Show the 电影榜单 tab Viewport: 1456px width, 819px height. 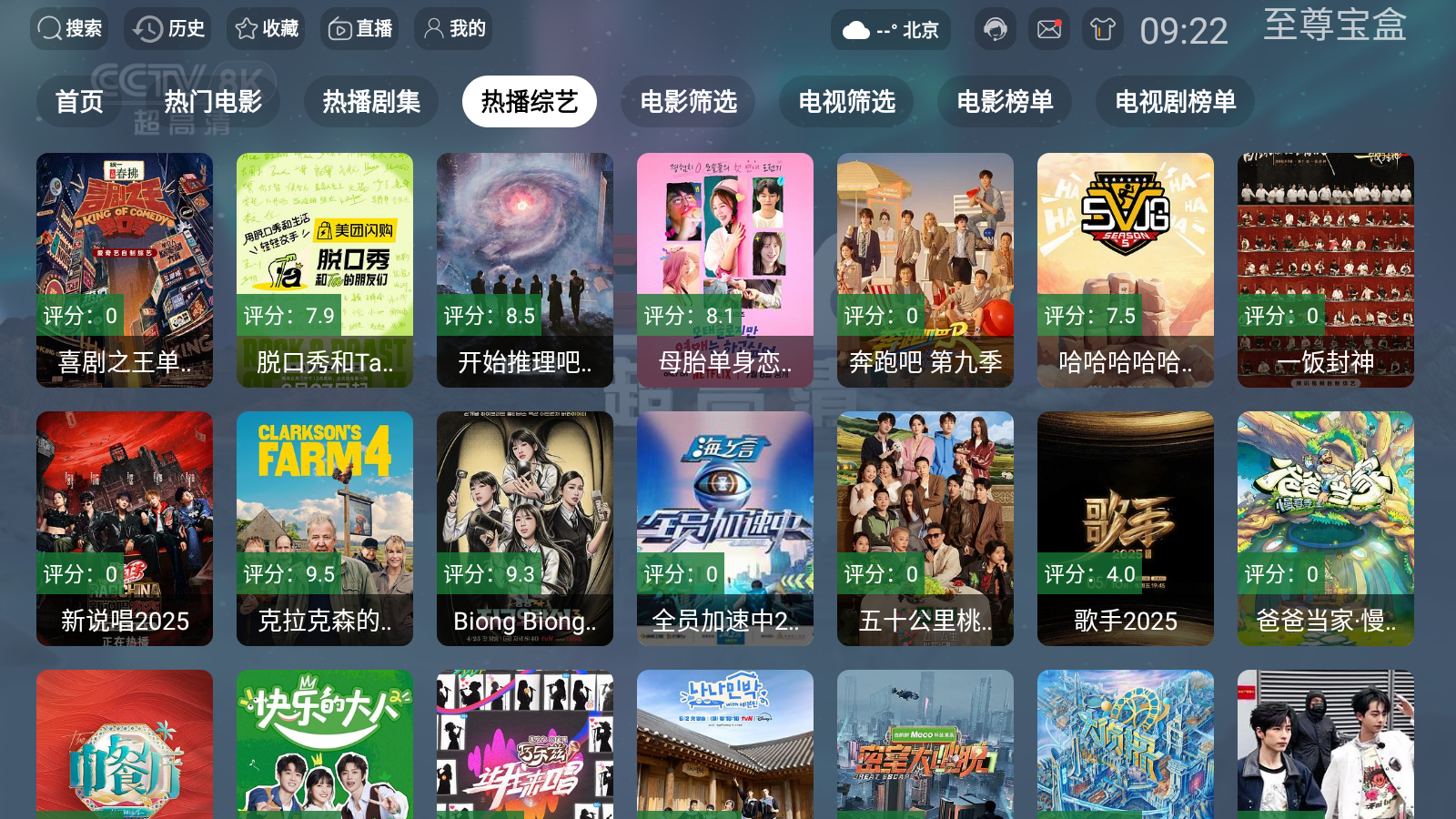(x=1005, y=101)
